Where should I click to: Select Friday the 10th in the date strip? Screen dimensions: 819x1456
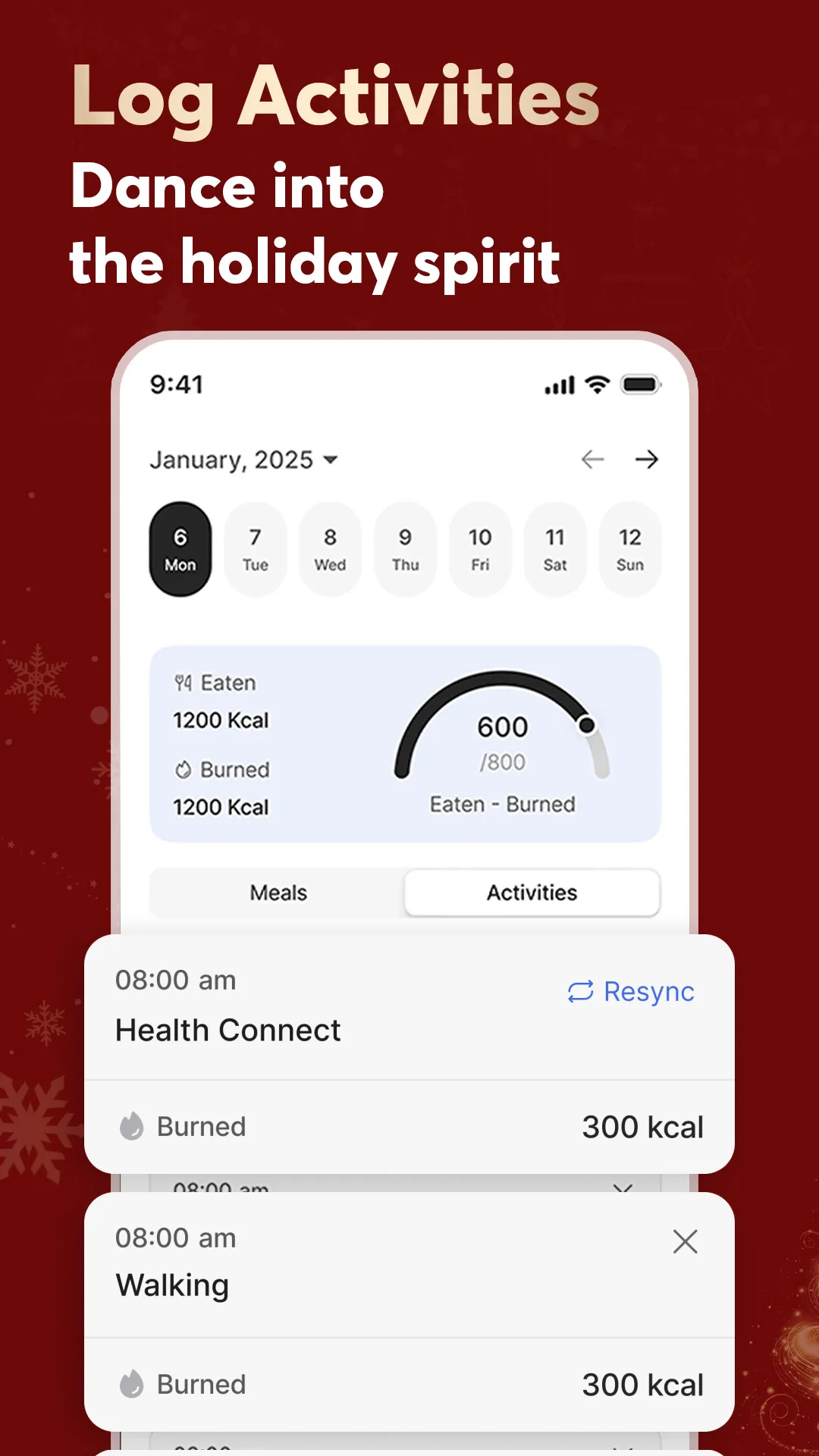[480, 549]
